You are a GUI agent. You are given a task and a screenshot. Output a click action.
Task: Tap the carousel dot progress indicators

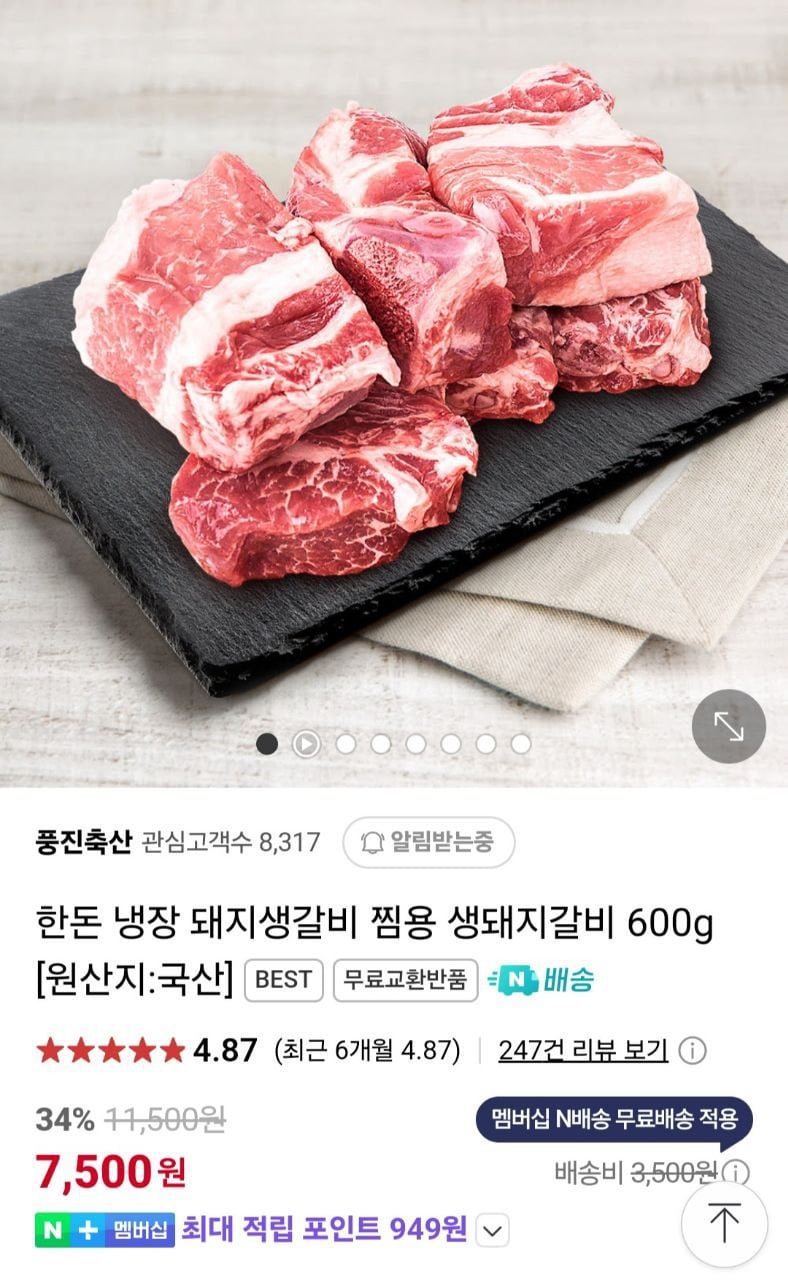[393, 744]
